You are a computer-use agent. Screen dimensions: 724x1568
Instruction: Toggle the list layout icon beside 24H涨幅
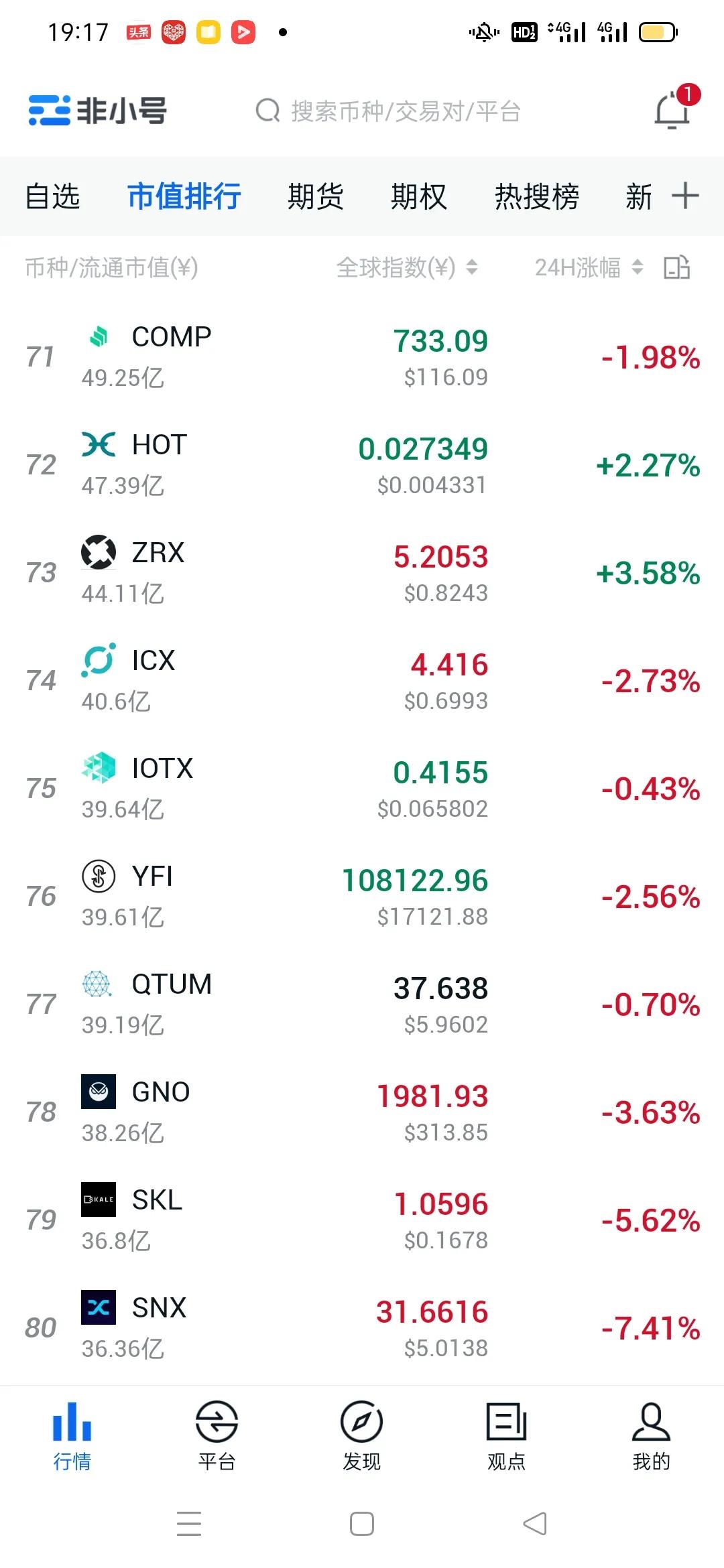point(677,267)
